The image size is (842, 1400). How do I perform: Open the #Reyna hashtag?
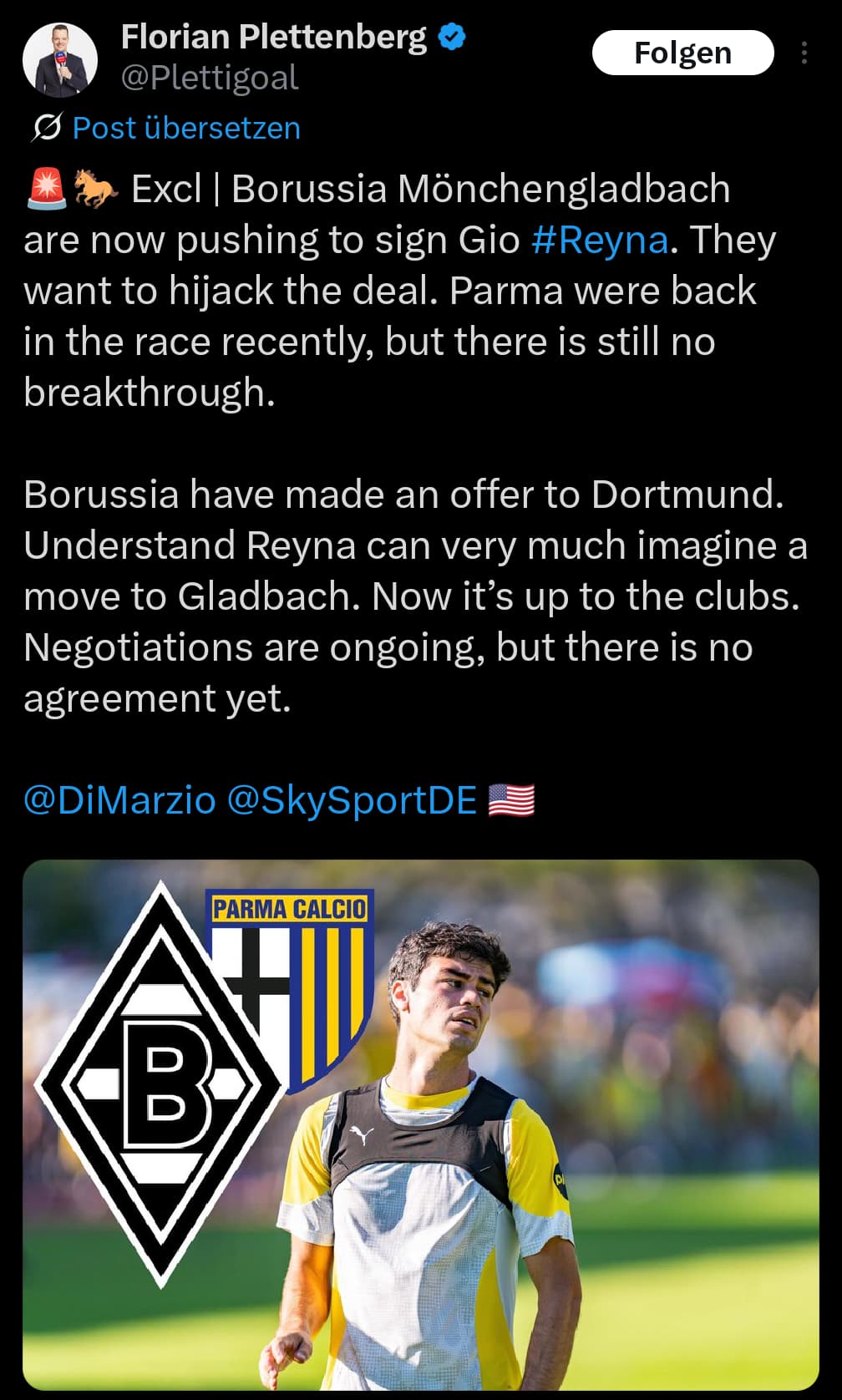click(x=600, y=240)
